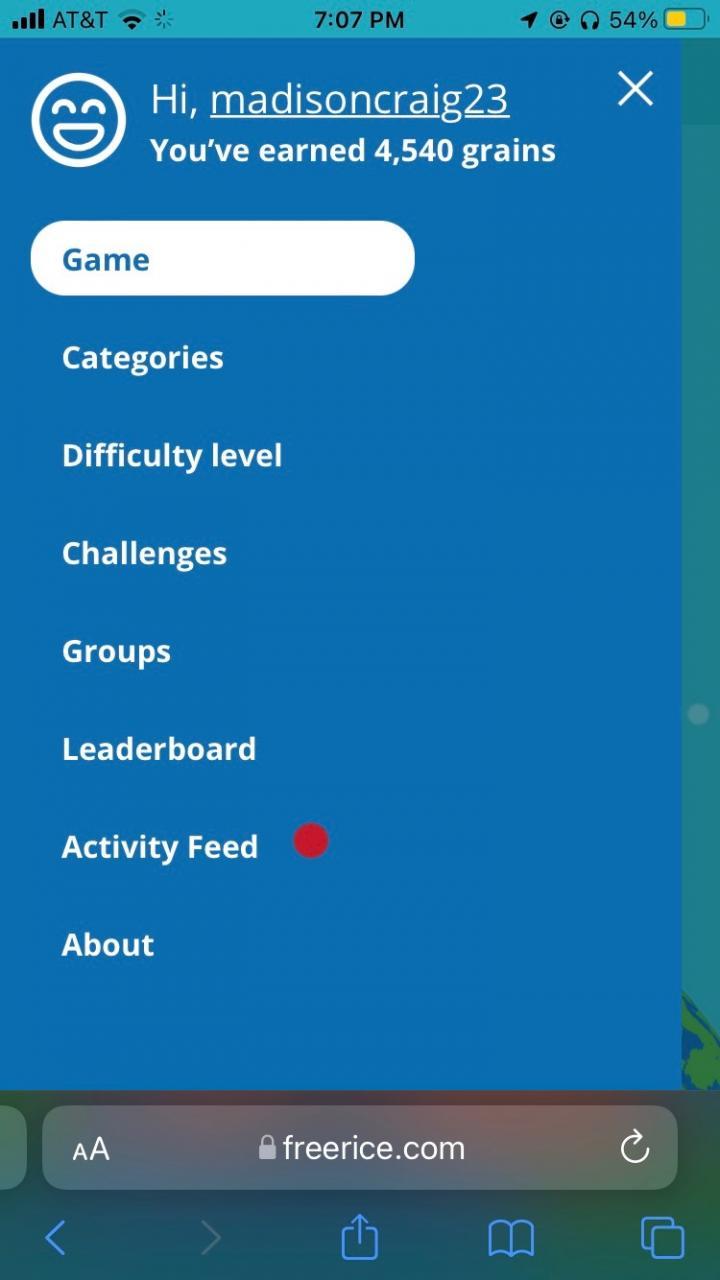The image size is (720, 1280).
Task: Share this page from Safari
Action: pos(360,1237)
